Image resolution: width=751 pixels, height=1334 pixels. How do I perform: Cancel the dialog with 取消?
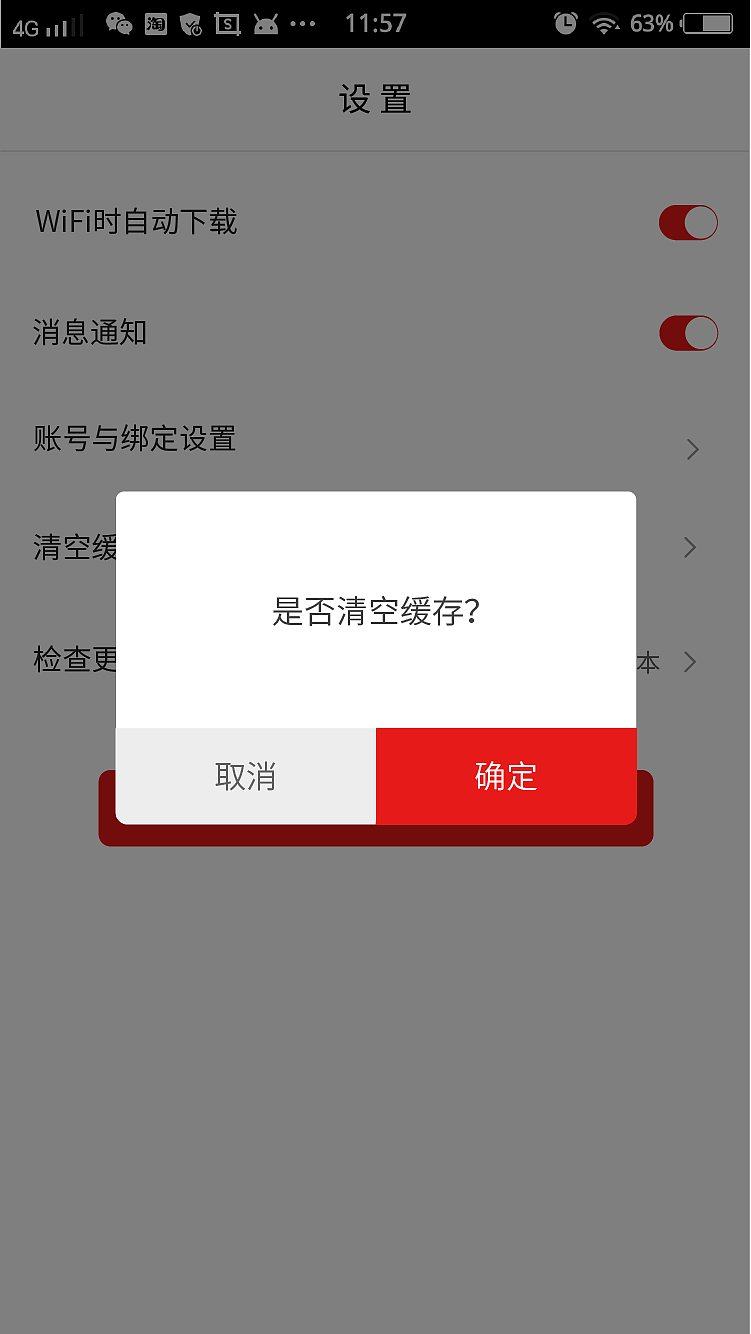point(245,776)
